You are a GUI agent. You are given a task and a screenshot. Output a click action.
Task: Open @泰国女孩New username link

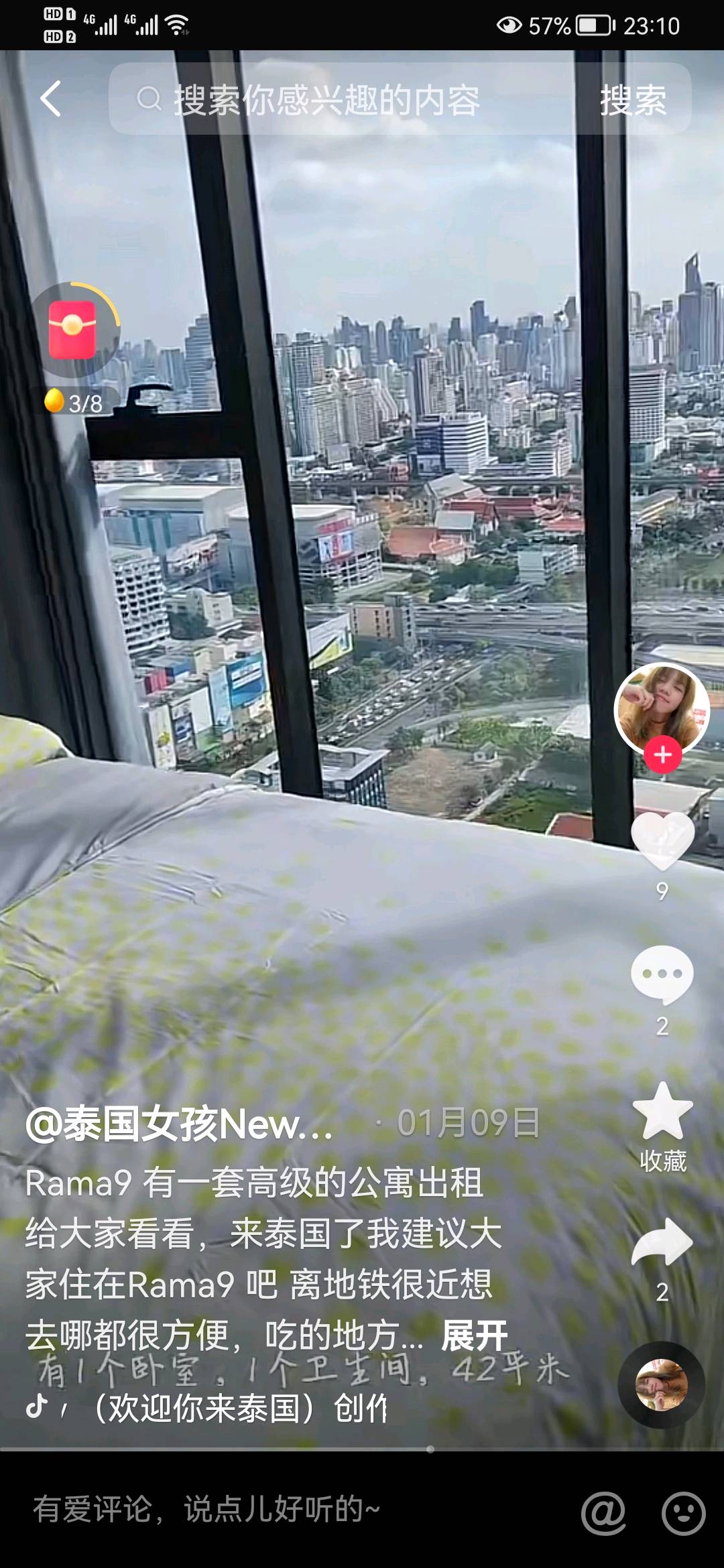pos(180,1124)
